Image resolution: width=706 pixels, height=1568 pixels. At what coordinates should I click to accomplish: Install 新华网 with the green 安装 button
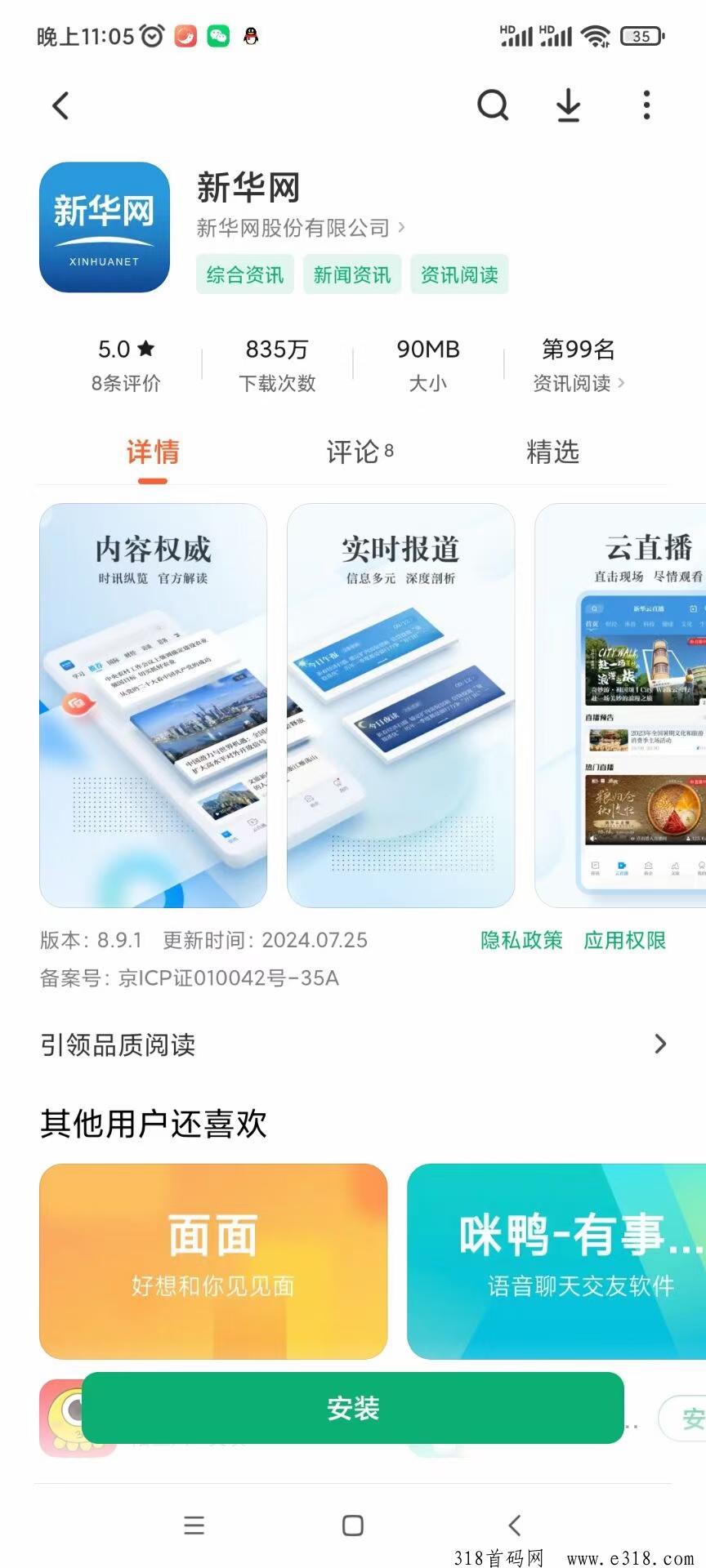[x=353, y=1407]
